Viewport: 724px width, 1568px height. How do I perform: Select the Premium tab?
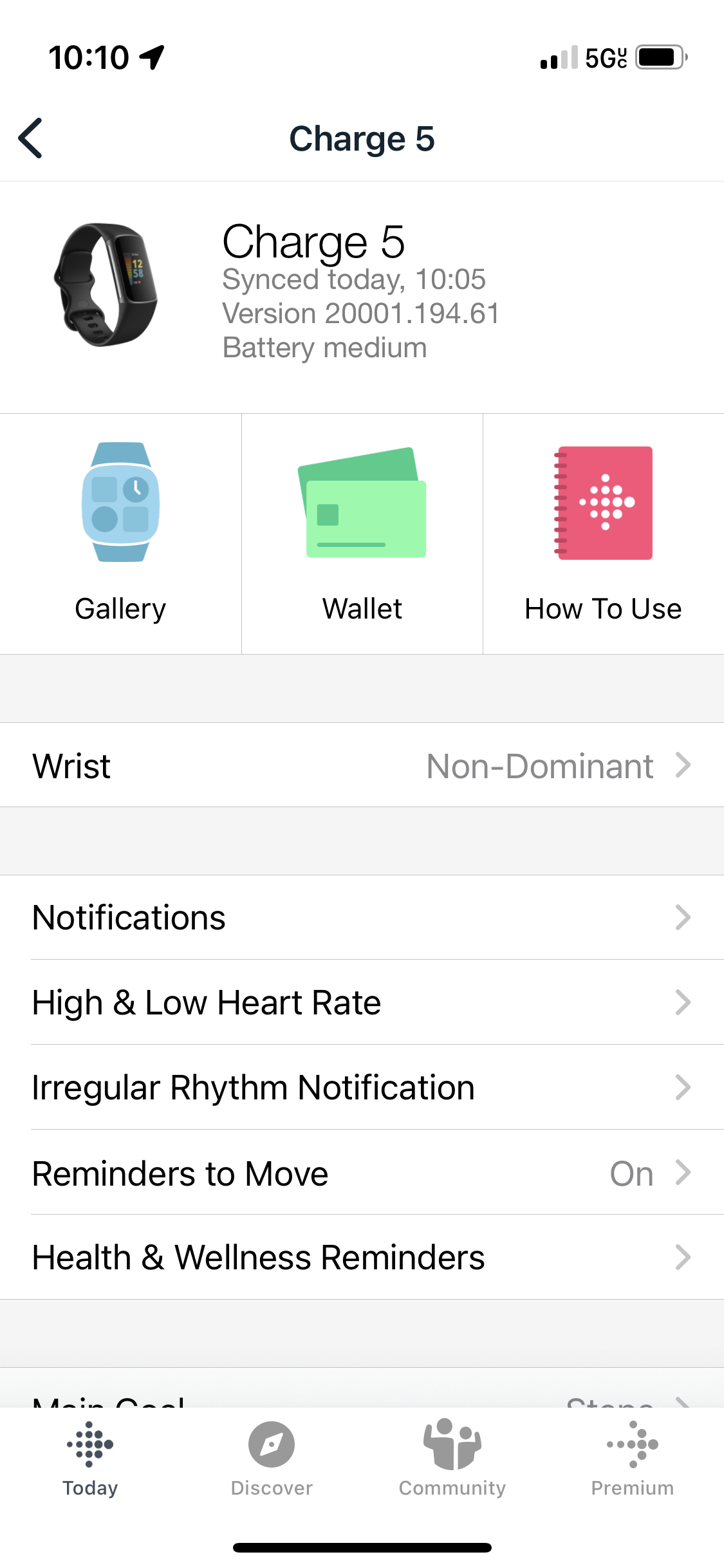pos(633,1459)
